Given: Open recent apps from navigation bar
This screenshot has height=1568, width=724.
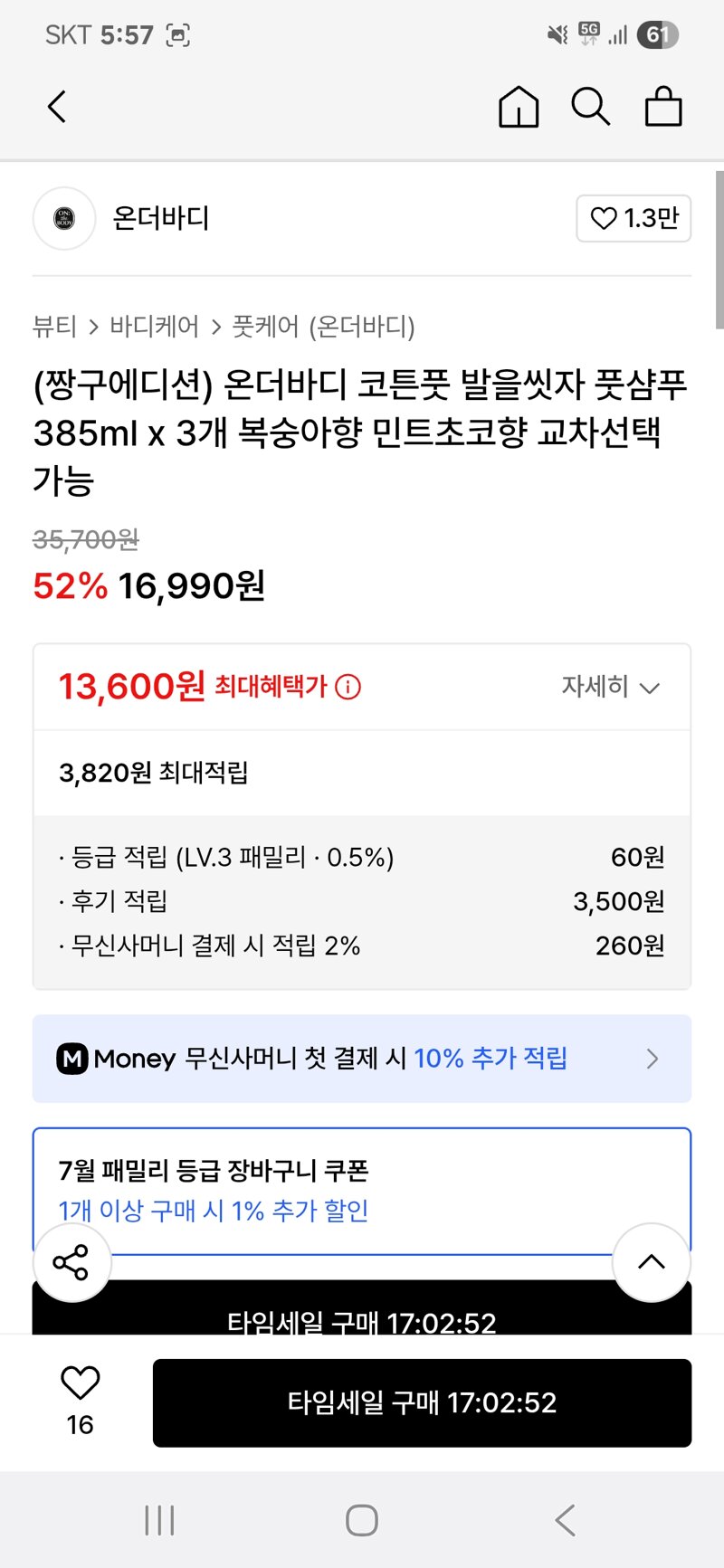Looking at the screenshot, I should coord(159,1520).
